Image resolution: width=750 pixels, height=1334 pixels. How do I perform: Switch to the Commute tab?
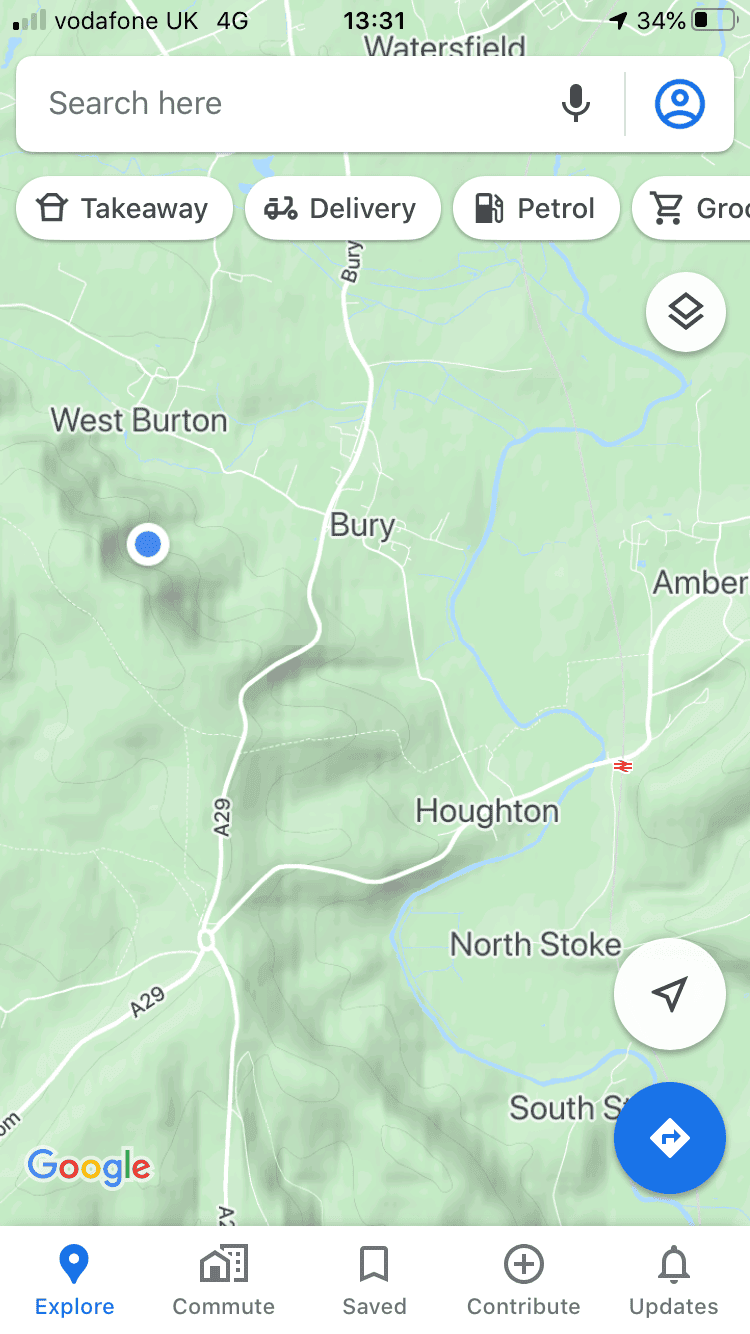pos(224,1280)
